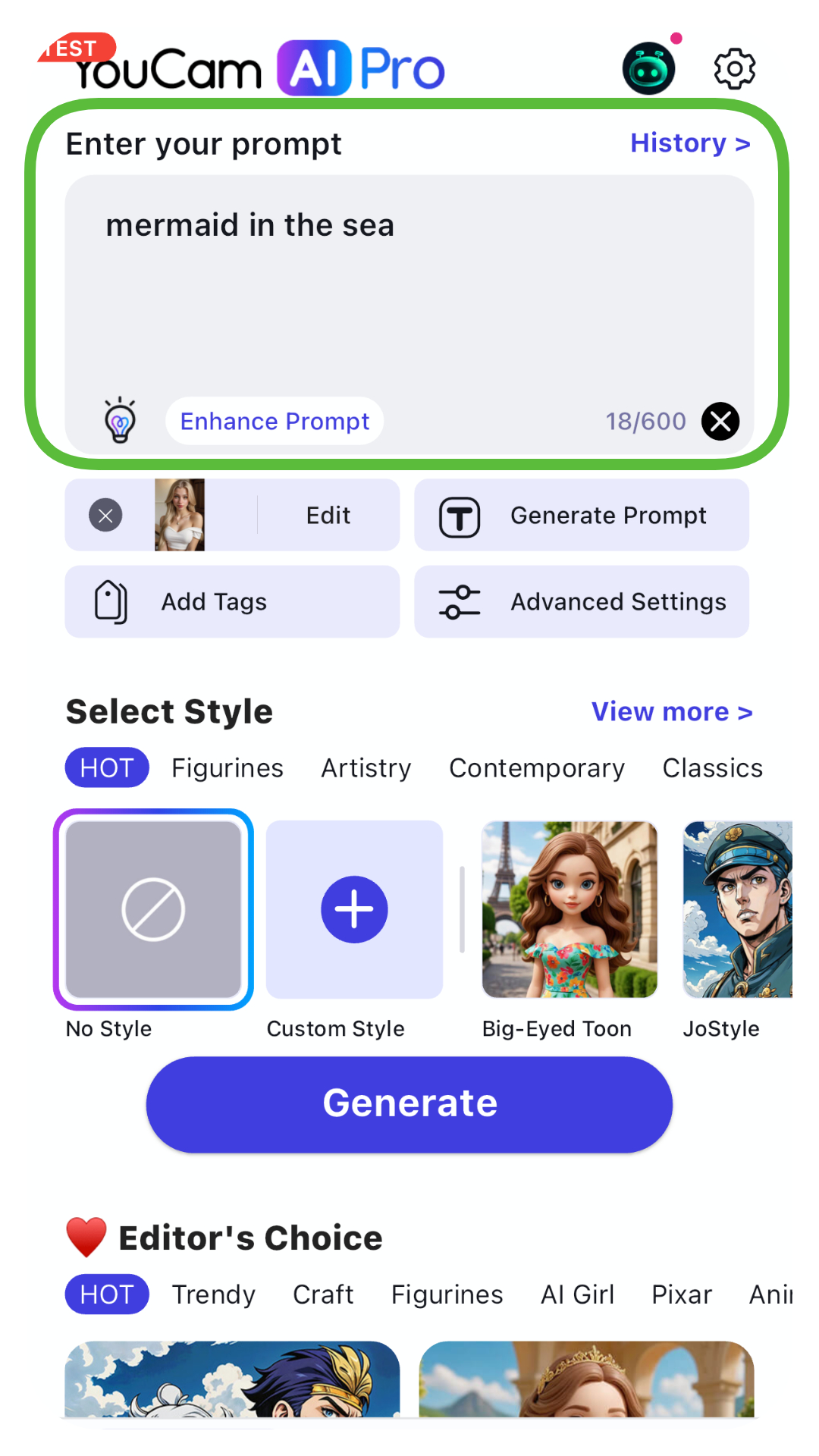Switch to Contemporary style tab

[x=536, y=768]
